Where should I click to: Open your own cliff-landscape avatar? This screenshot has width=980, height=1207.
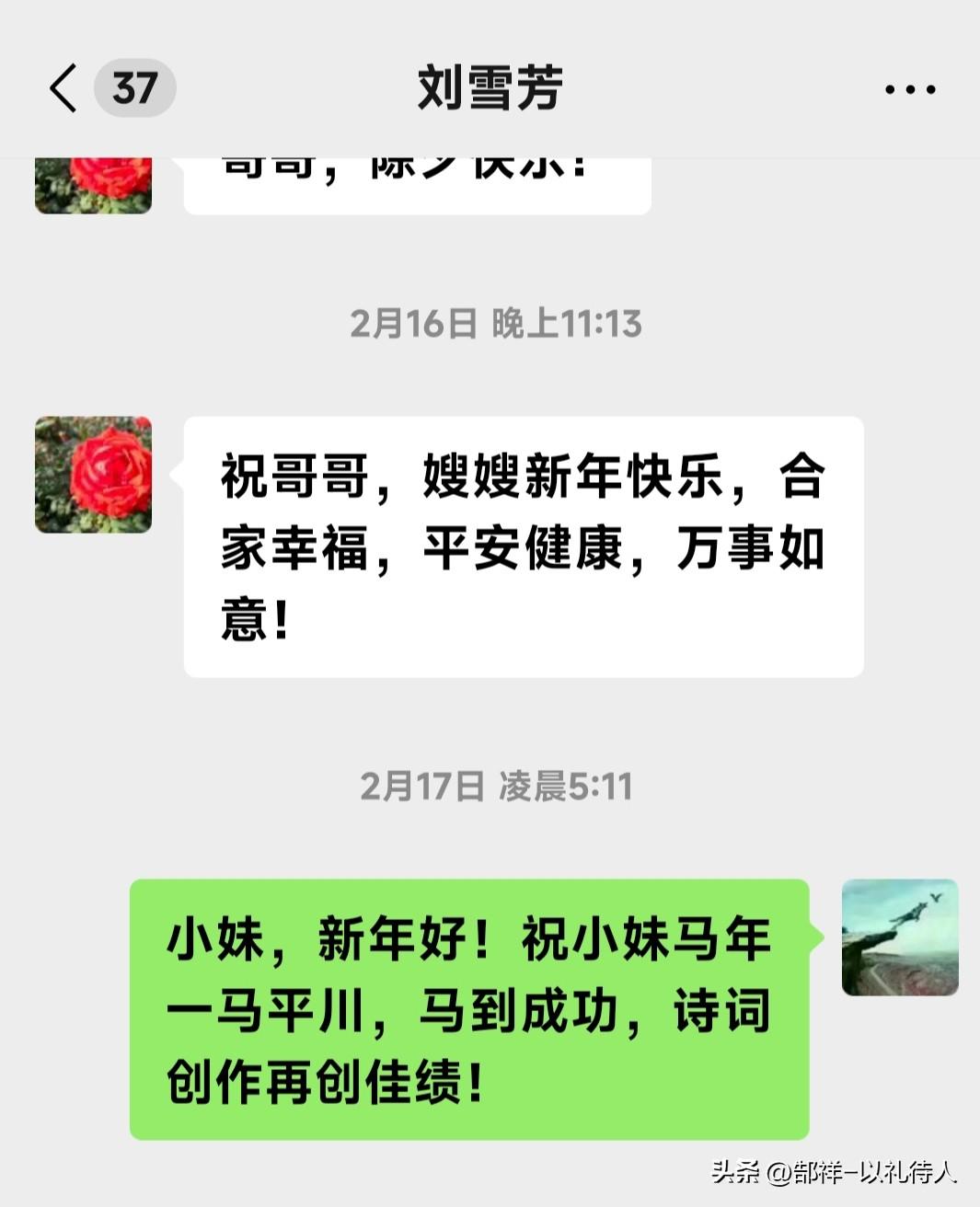pos(900,938)
